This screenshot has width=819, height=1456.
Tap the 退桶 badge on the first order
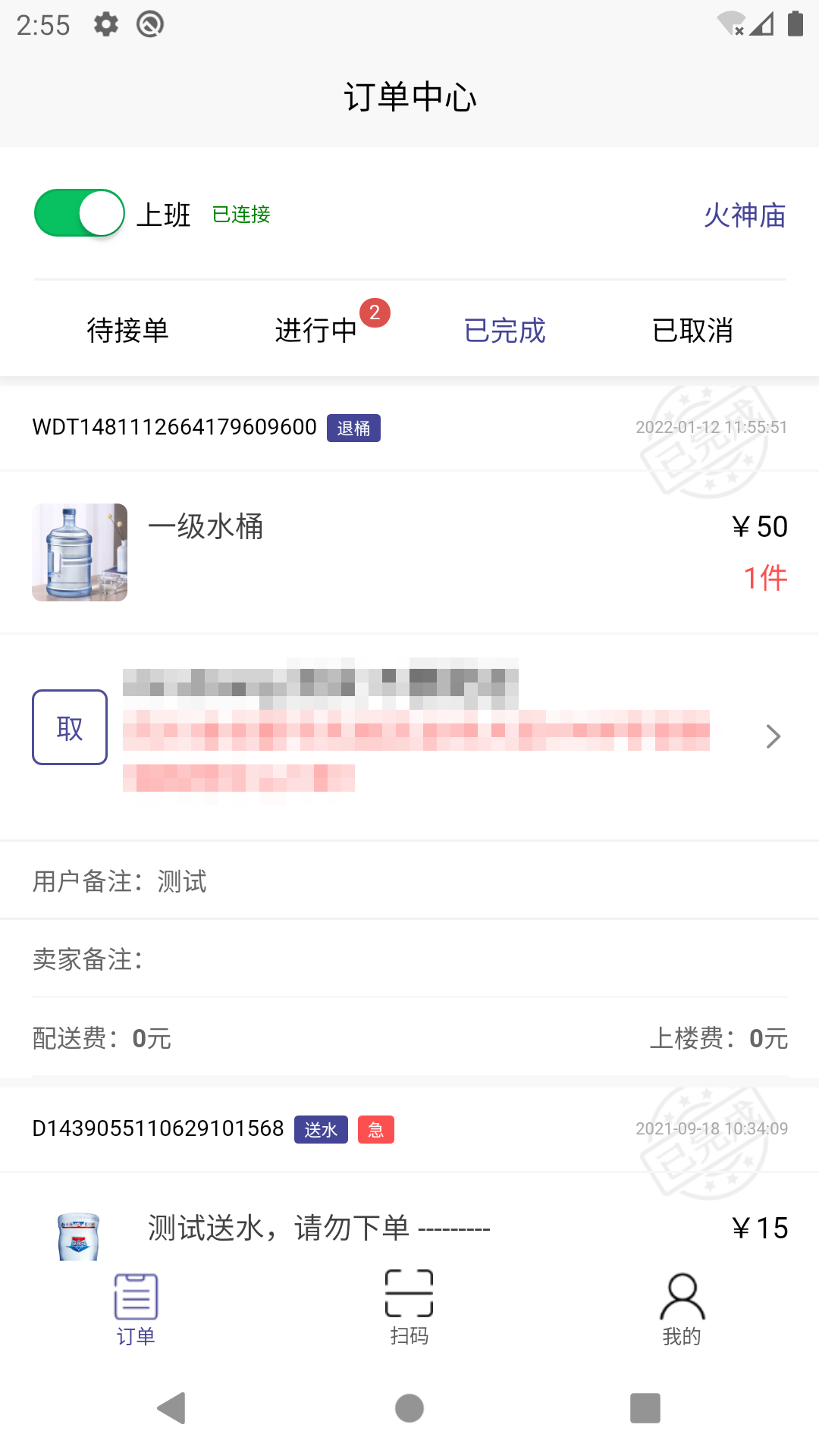(353, 428)
